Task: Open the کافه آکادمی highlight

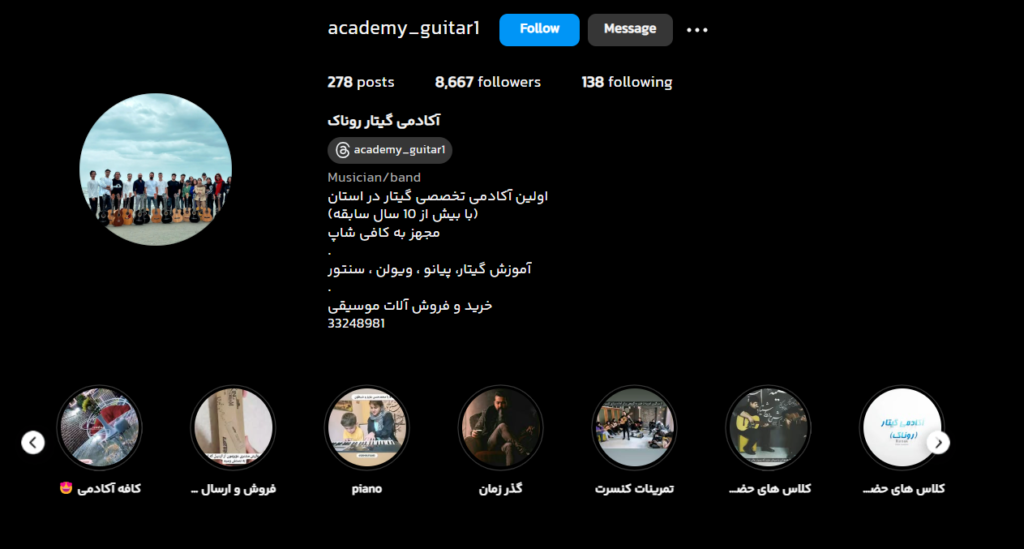Action: [x=99, y=428]
